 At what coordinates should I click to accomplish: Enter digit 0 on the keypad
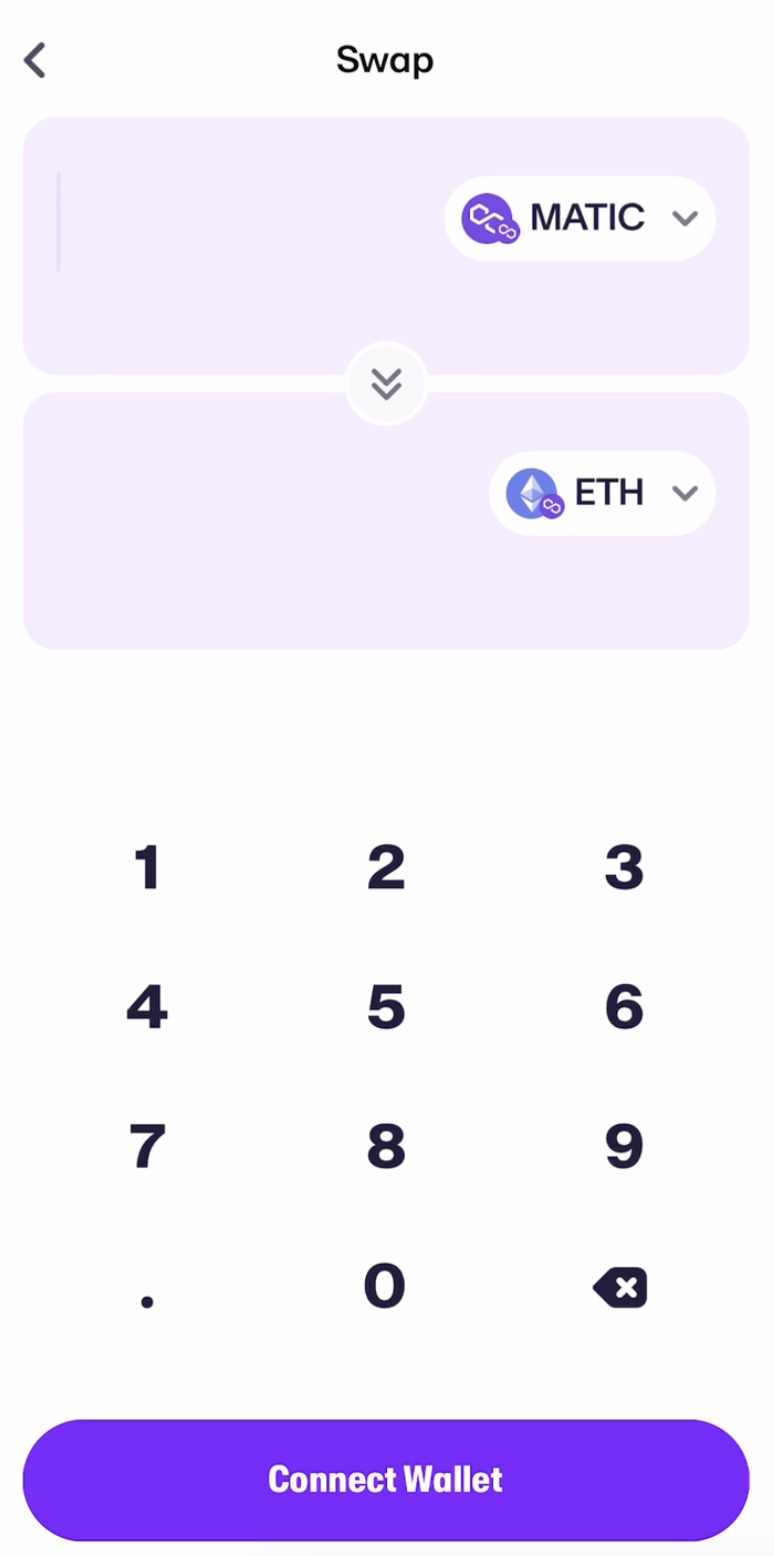point(385,1286)
